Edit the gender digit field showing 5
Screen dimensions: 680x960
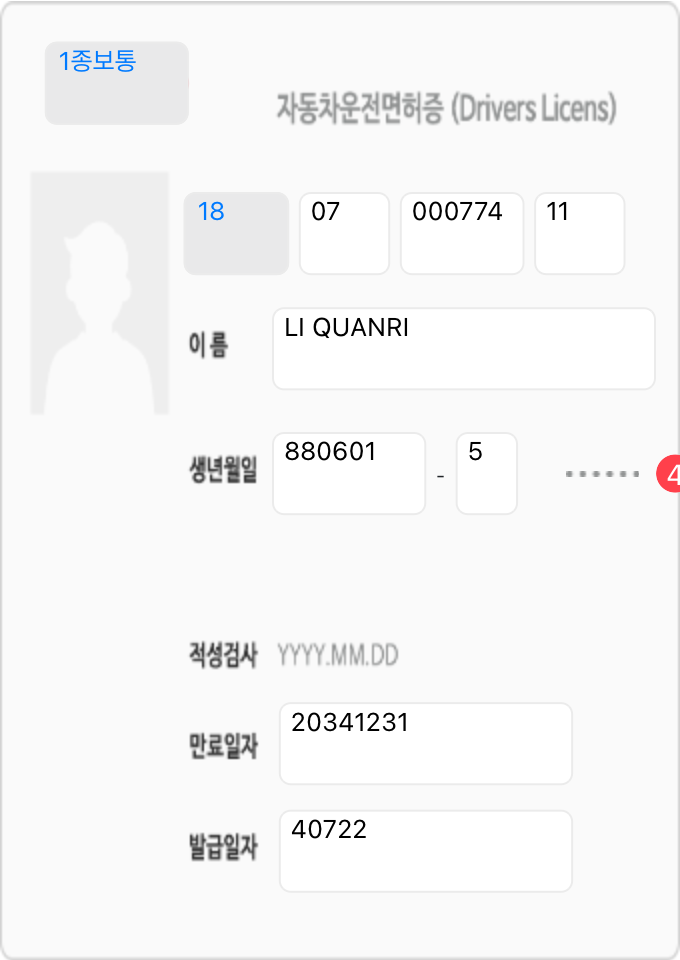[486, 473]
